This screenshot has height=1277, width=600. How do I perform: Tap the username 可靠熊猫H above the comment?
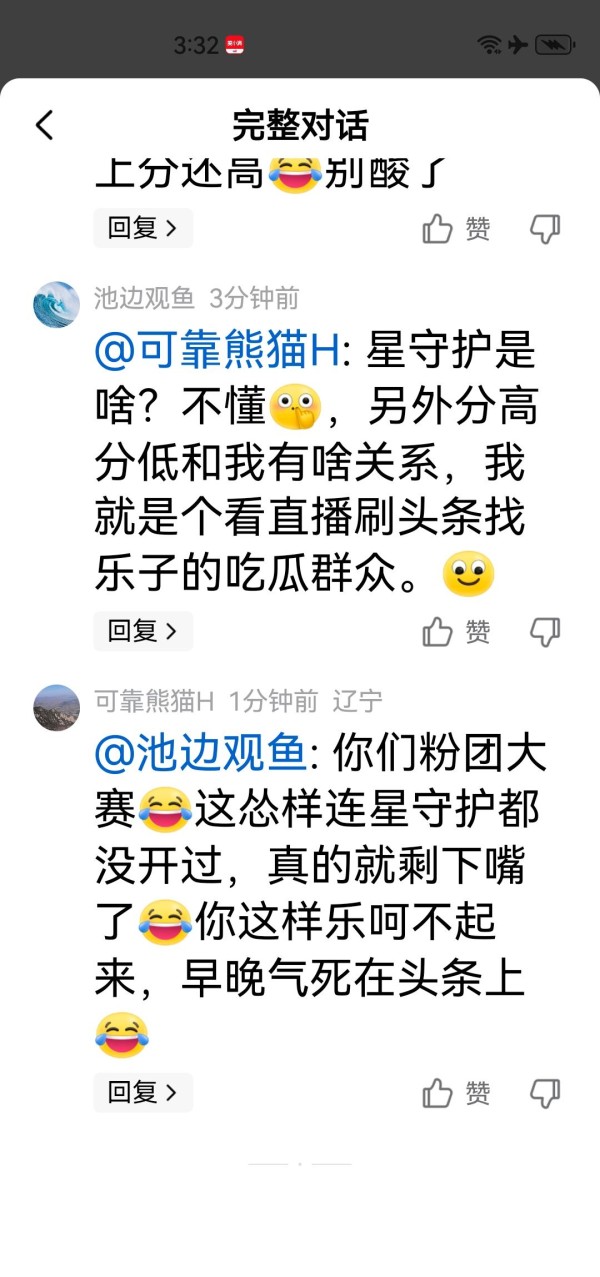pos(154,701)
